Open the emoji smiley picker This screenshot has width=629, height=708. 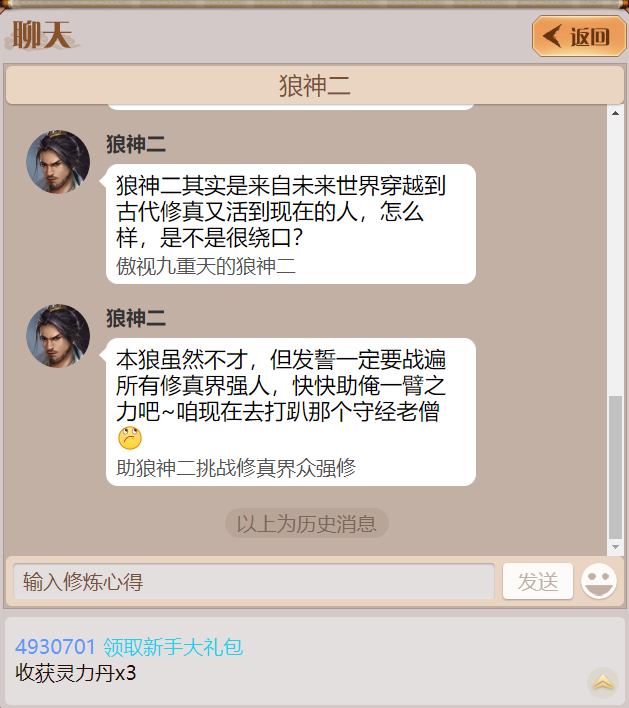point(599,582)
